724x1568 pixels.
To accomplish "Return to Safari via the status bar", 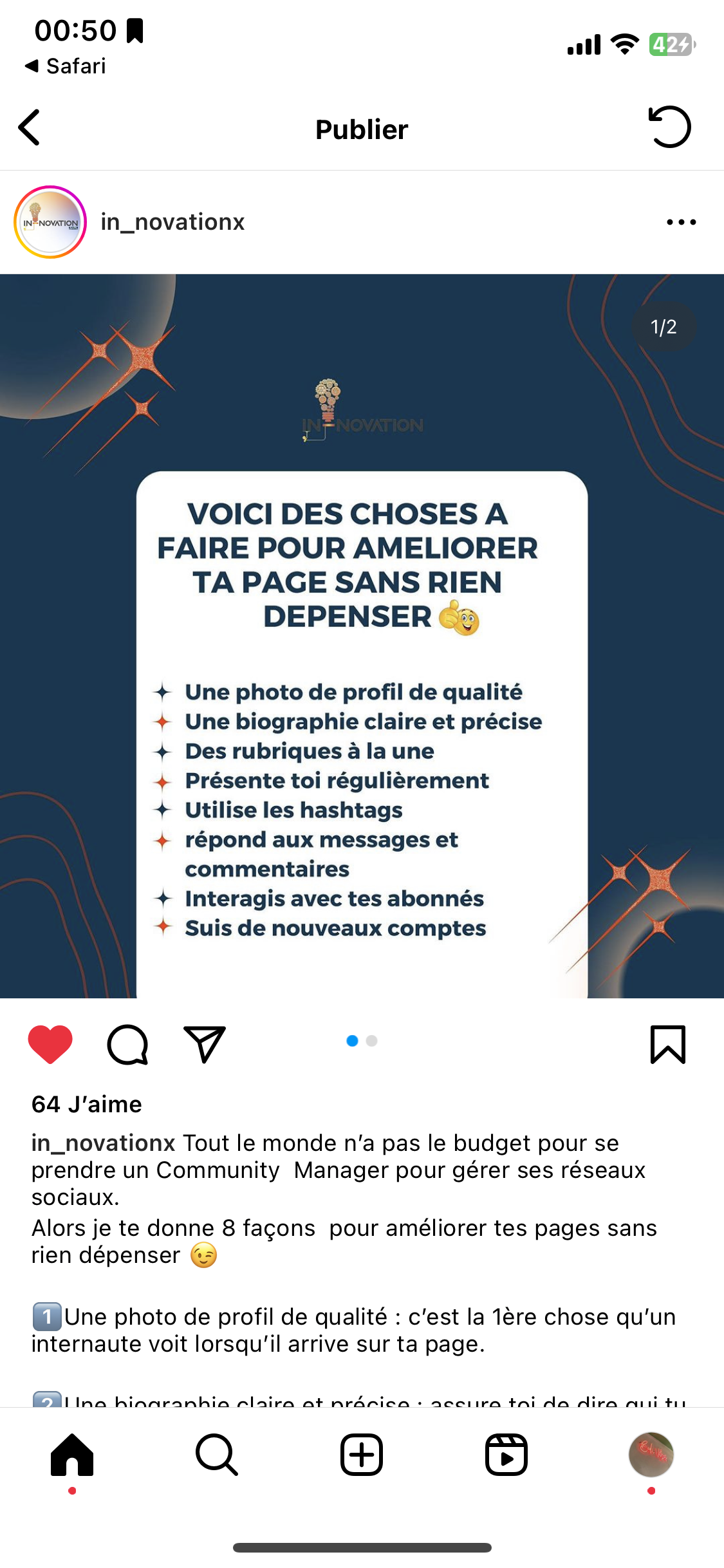I will pyautogui.click(x=66, y=66).
